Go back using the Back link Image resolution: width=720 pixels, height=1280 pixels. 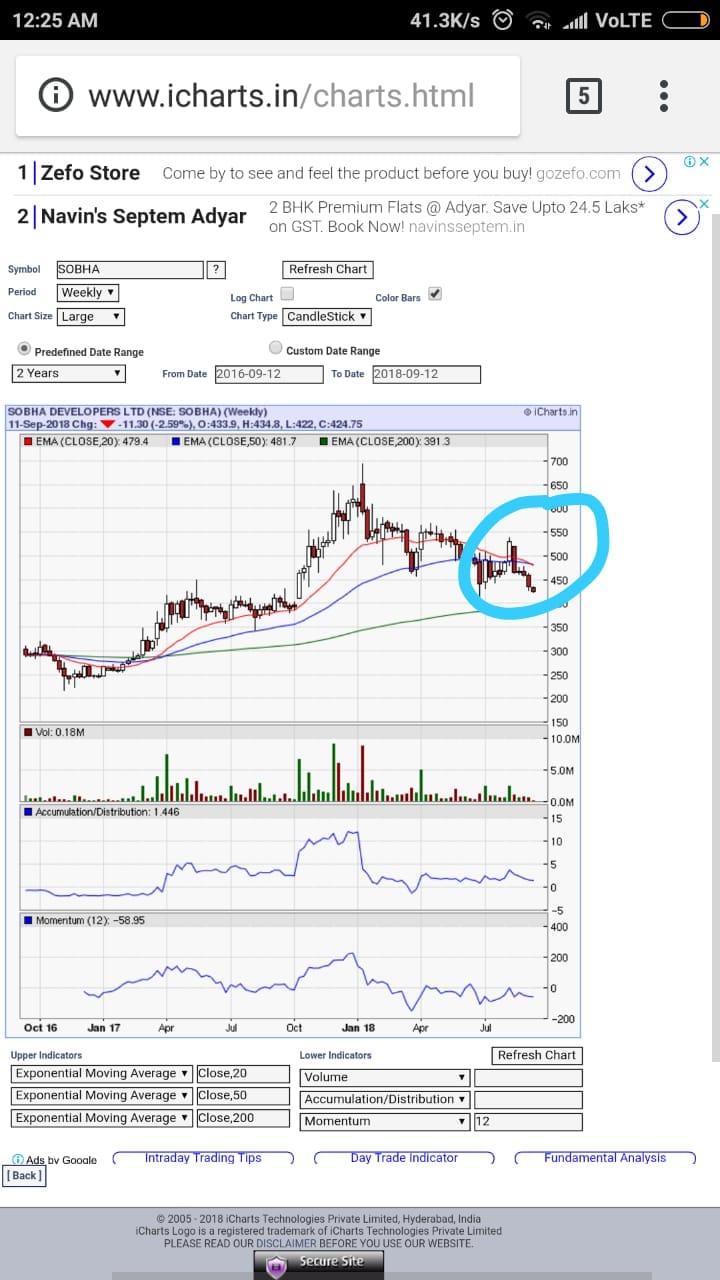(25, 1176)
